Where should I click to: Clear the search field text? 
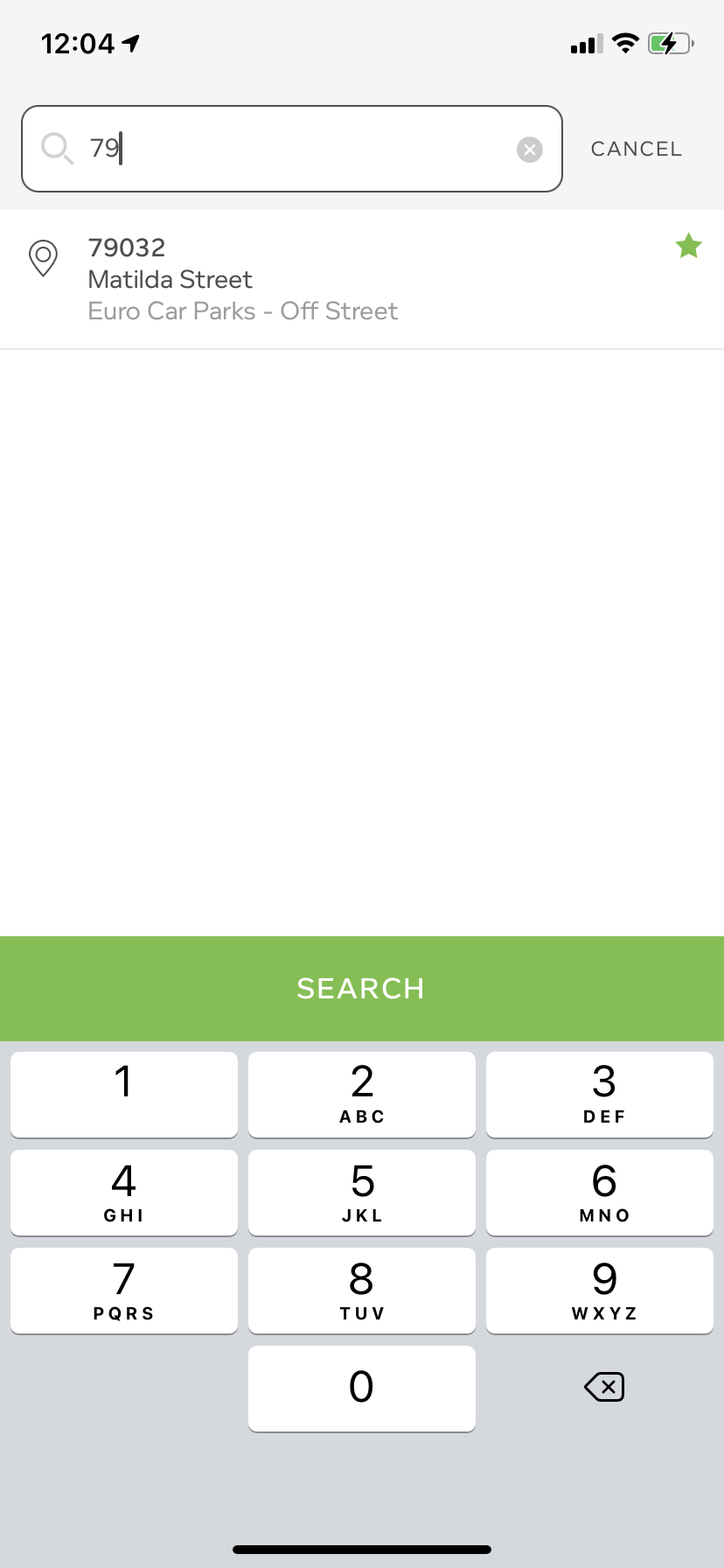tap(529, 150)
